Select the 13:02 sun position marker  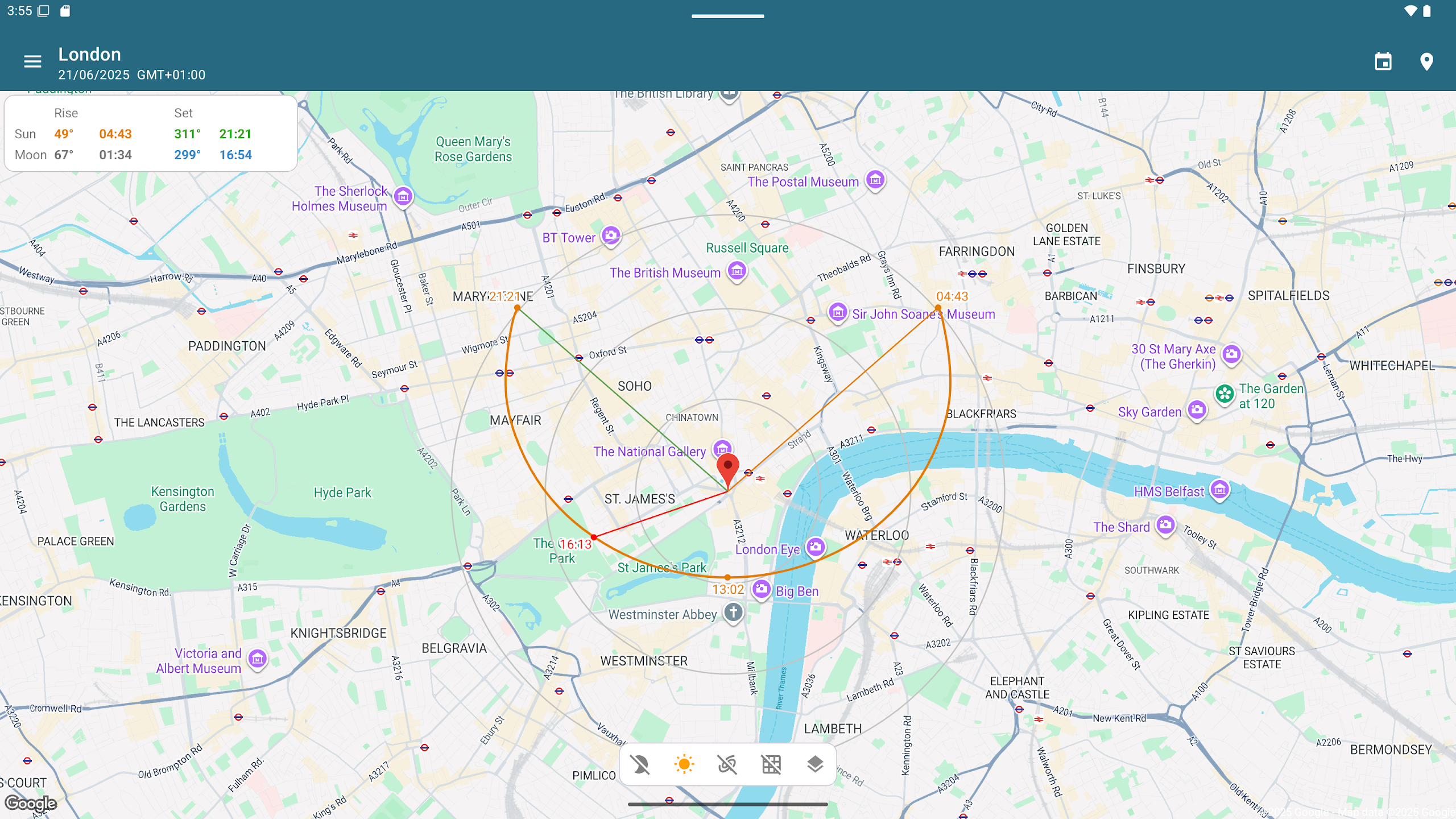pyautogui.click(x=727, y=577)
